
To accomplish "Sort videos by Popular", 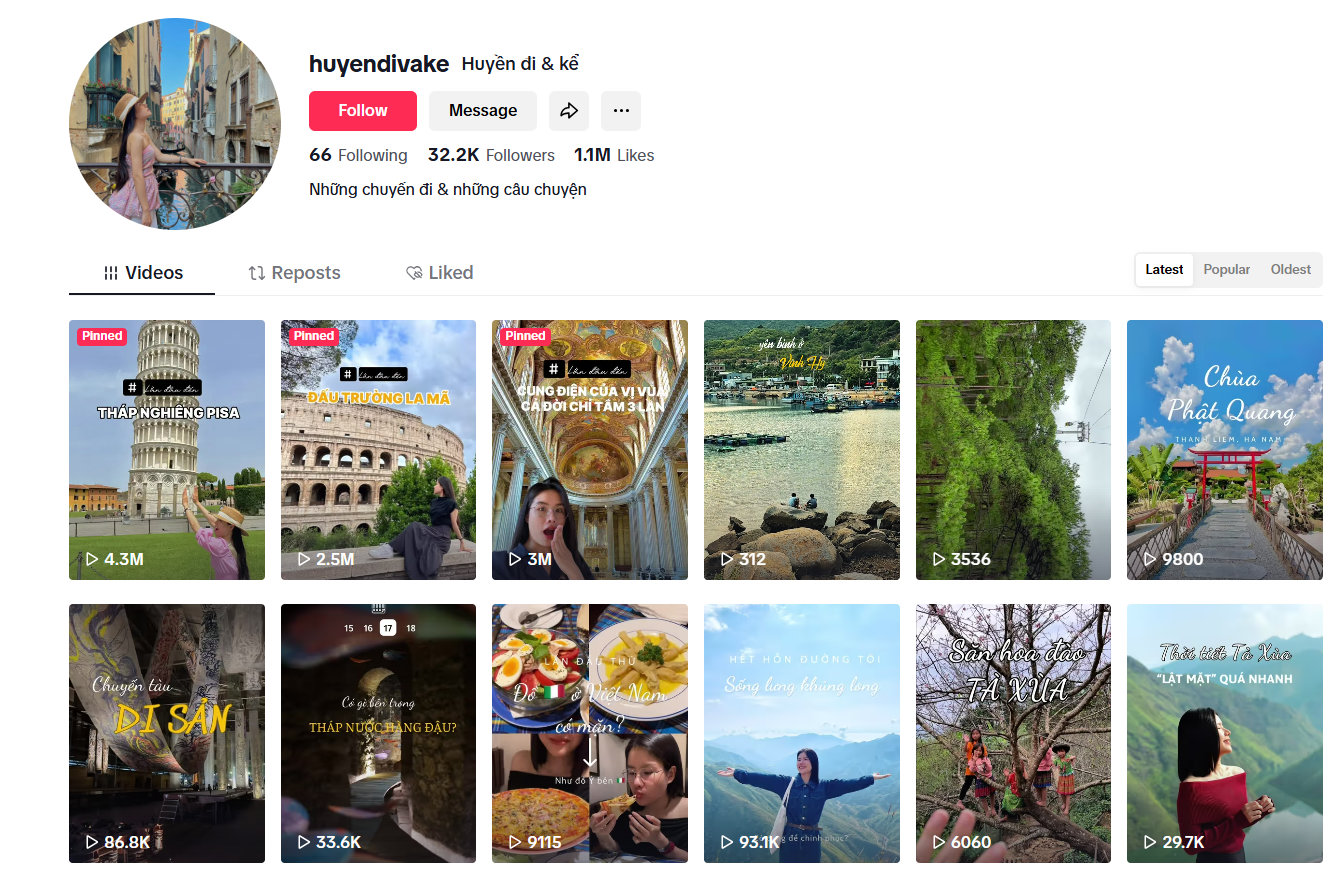I will pos(1226,270).
